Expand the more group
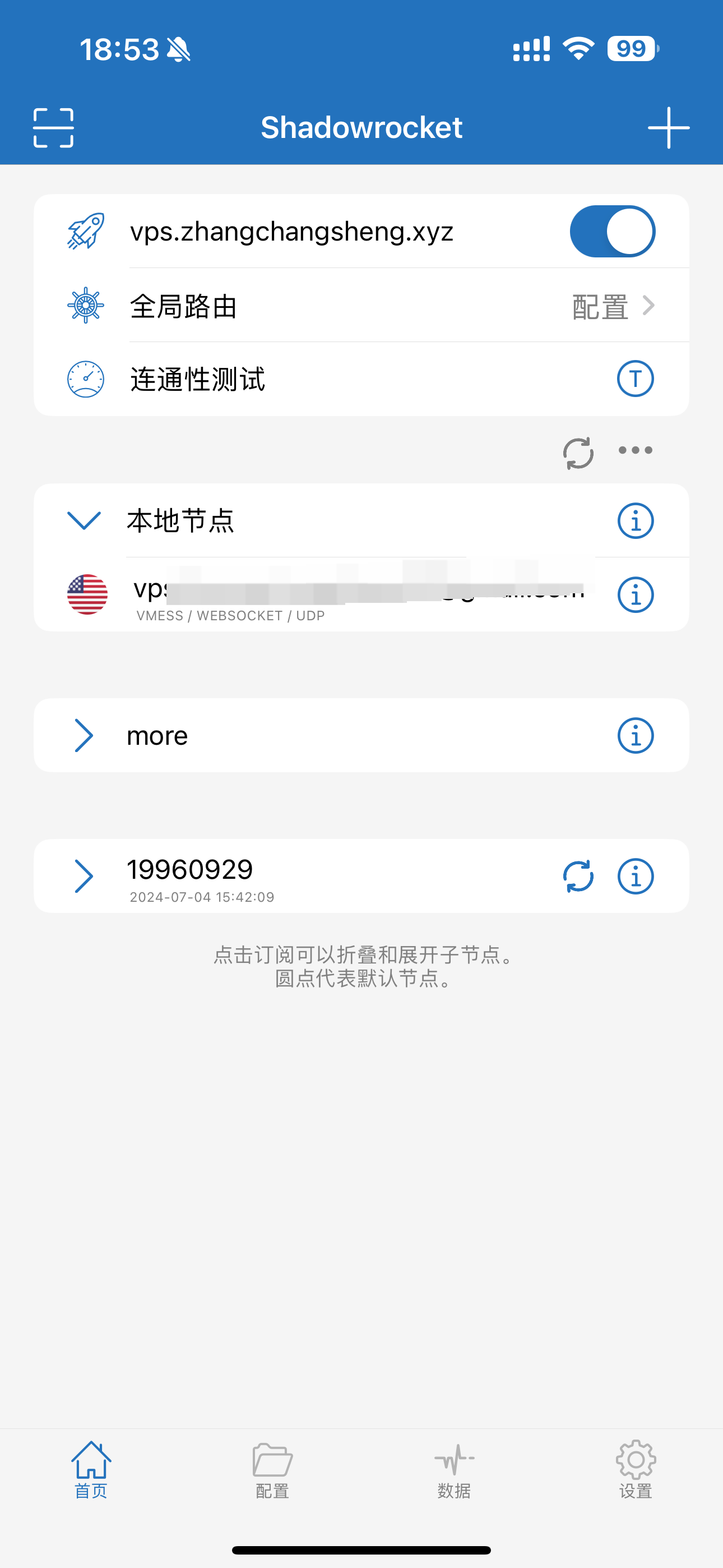The height and width of the screenshot is (1568, 723). (x=84, y=735)
